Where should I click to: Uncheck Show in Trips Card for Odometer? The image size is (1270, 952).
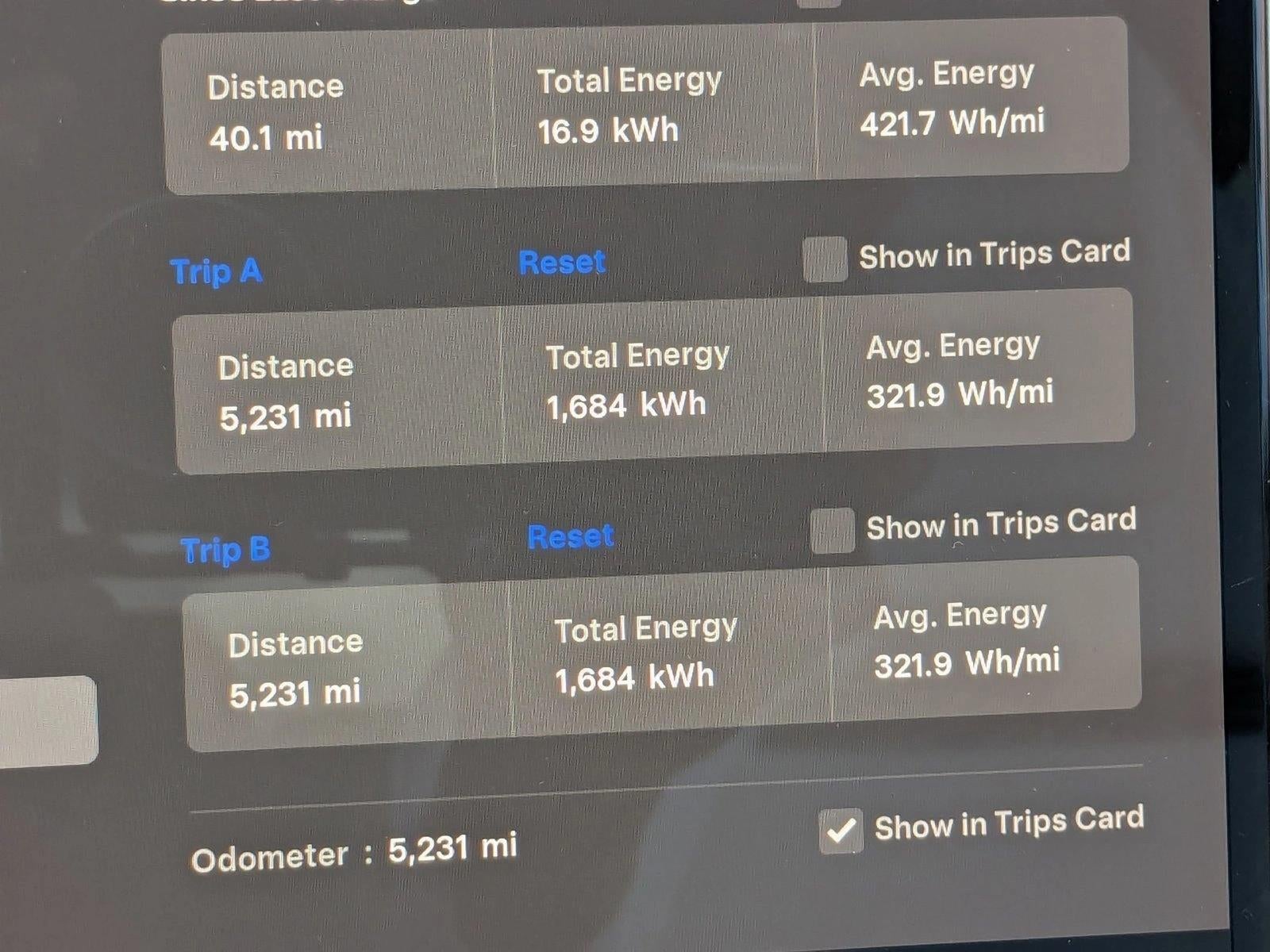point(841,831)
